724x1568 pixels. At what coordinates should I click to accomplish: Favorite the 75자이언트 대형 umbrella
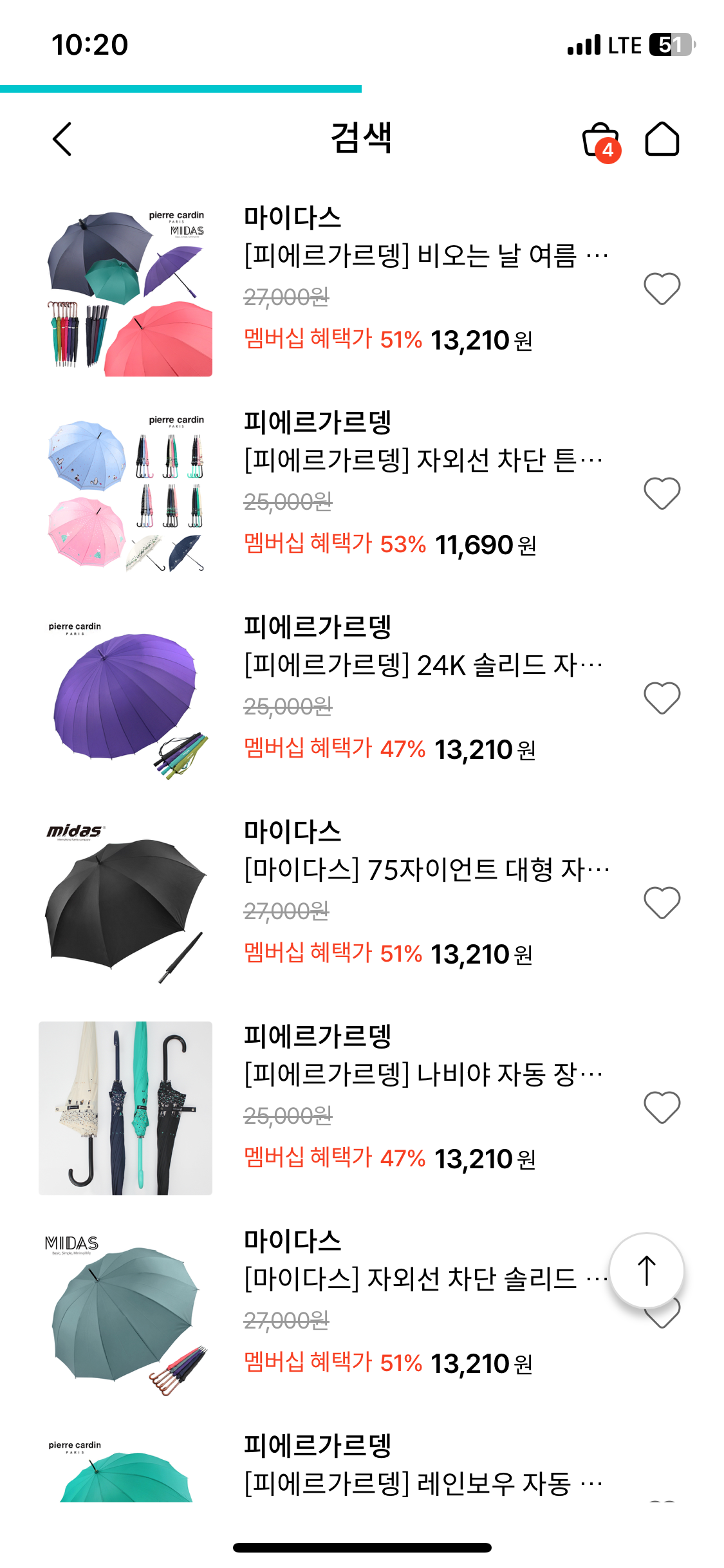[662, 902]
